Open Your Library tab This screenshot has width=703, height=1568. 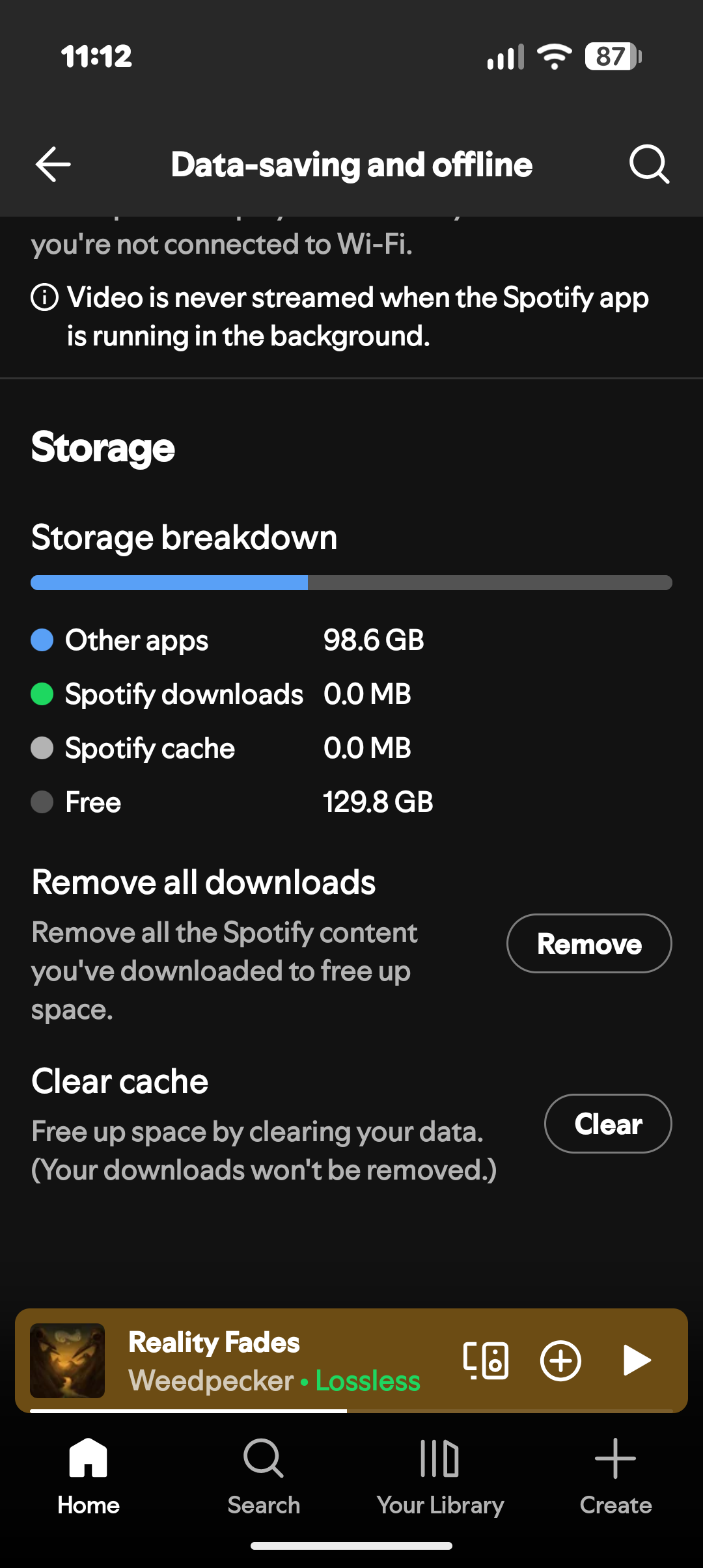(x=440, y=1477)
